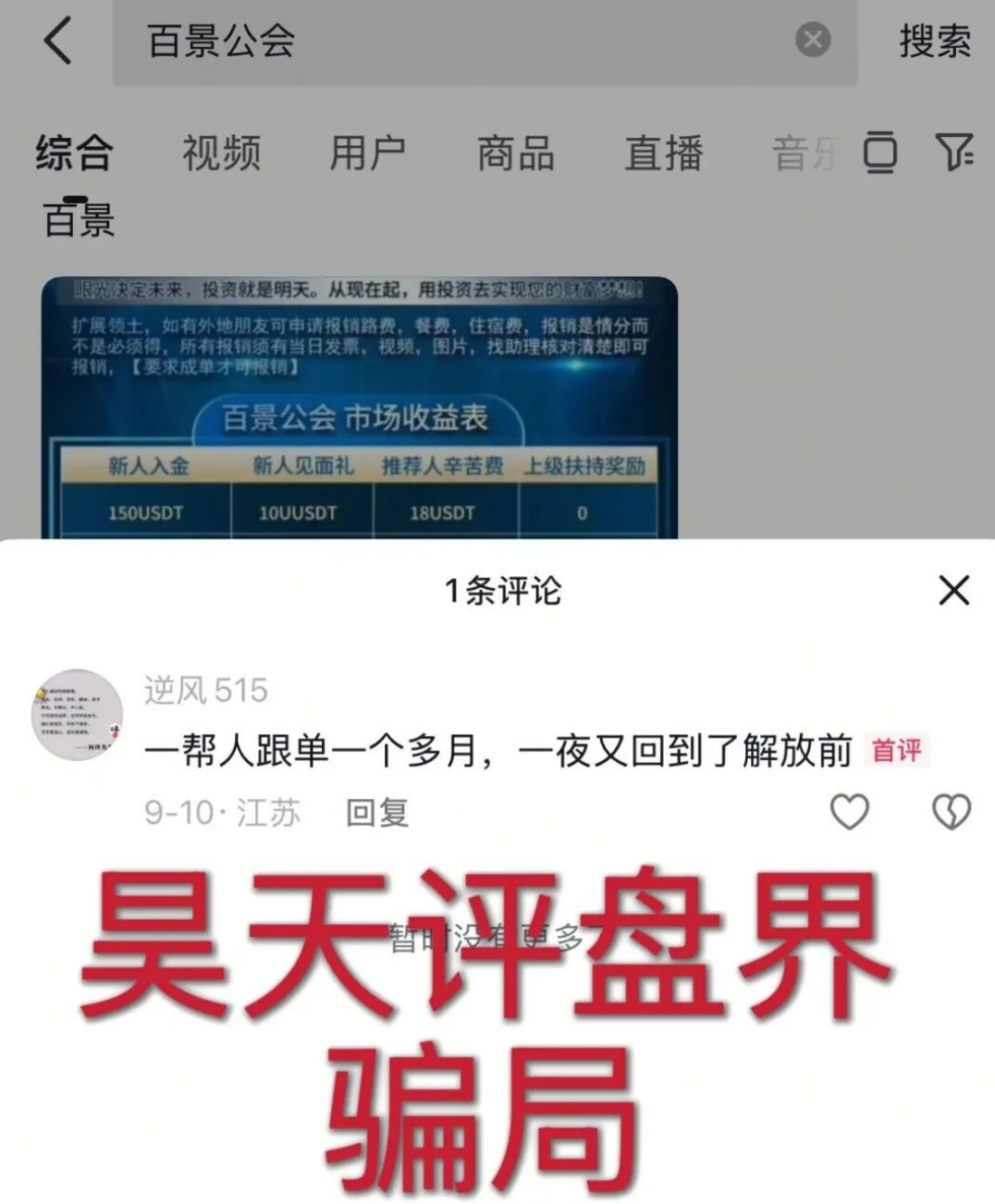Select the 综合 tab

[74, 153]
